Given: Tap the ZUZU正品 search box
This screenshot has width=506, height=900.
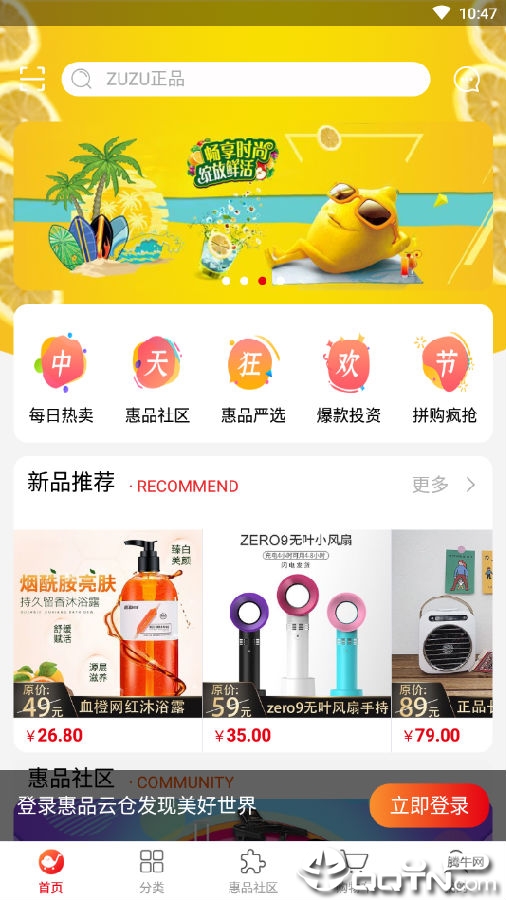Looking at the screenshot, I should coord(246,79).
